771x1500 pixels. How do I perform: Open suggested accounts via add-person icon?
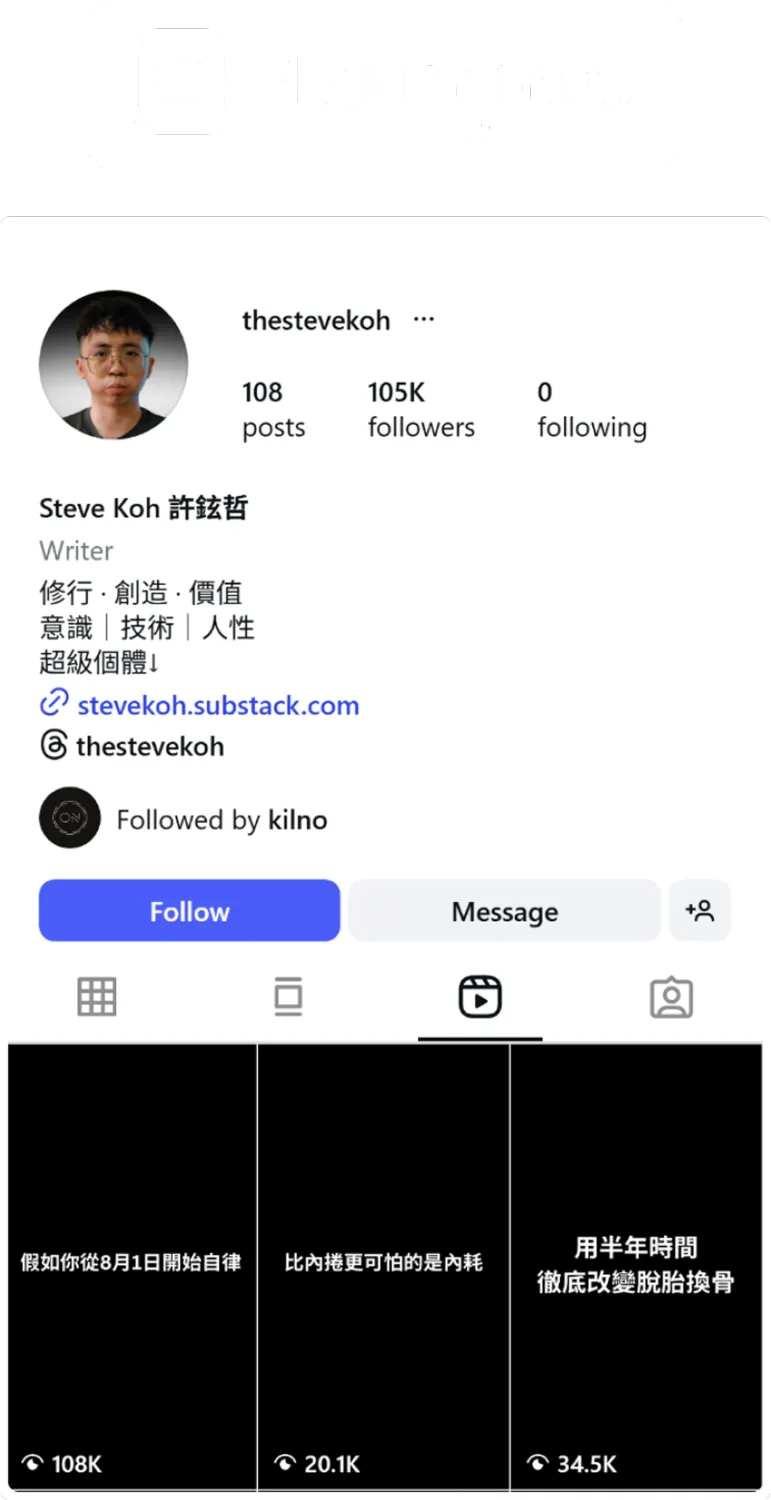click(x=700, y=911)
